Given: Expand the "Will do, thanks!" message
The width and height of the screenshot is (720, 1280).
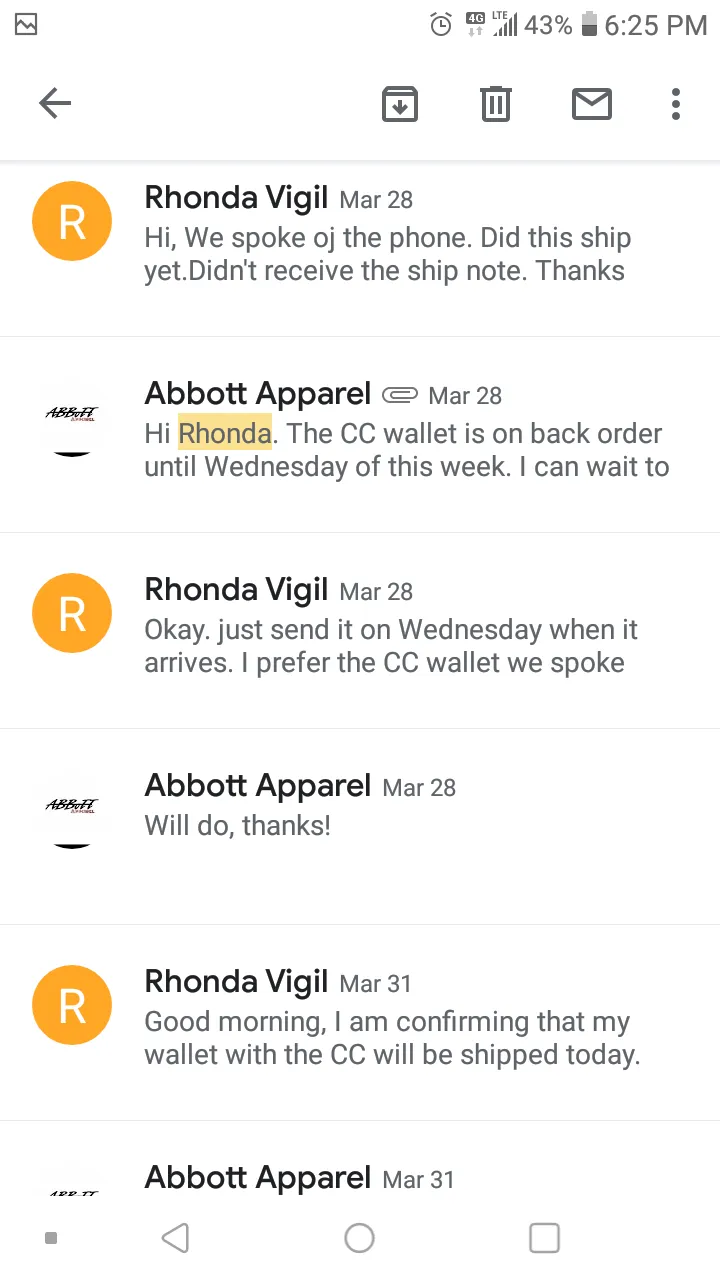Looking at the screenshot, I should 360,827.
